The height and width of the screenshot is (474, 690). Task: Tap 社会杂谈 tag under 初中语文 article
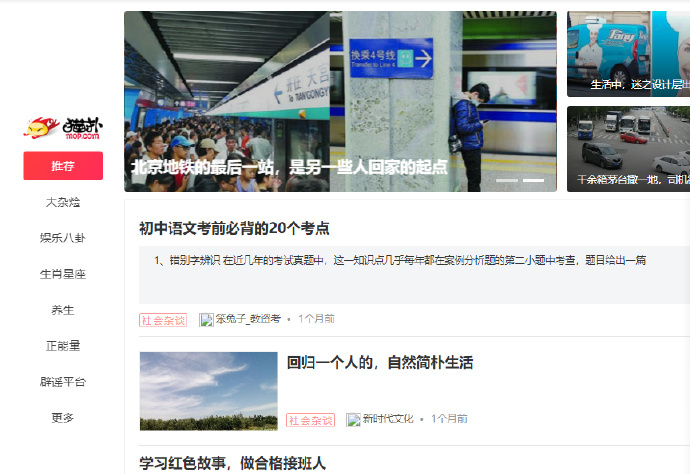tap(163, 320)
